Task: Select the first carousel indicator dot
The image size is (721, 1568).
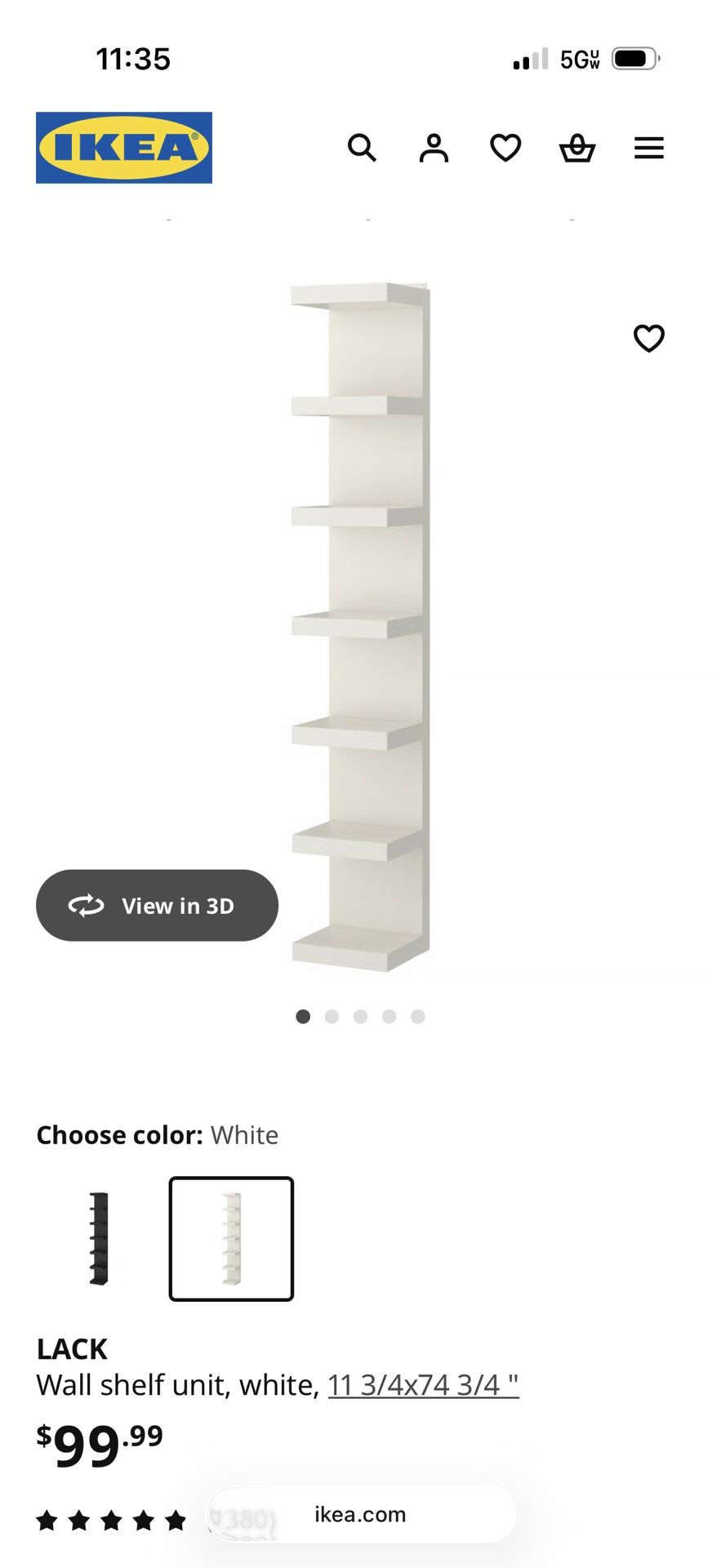Action: pos(303,1017)
